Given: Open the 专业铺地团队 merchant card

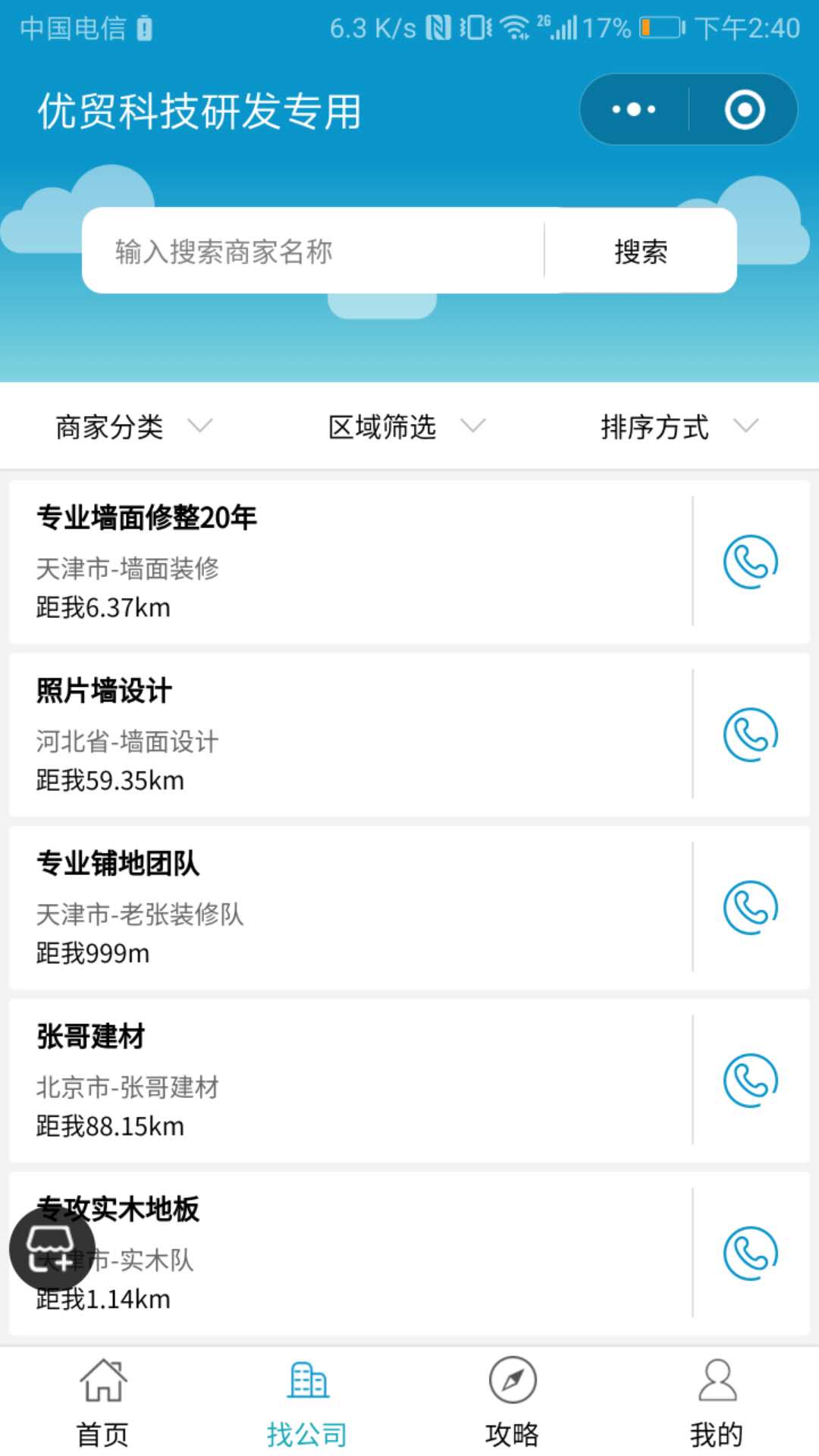Looking at the screenshot, I should (x=349, y=908).
